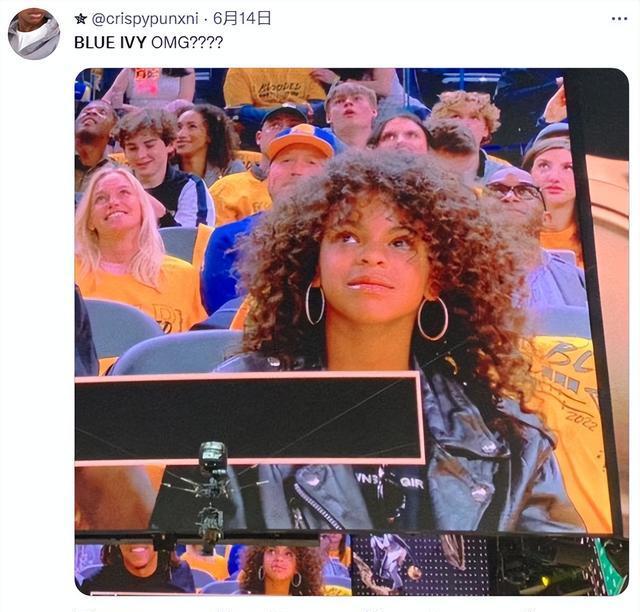View the attached jumbotron photo full screen

coord(351,330)
